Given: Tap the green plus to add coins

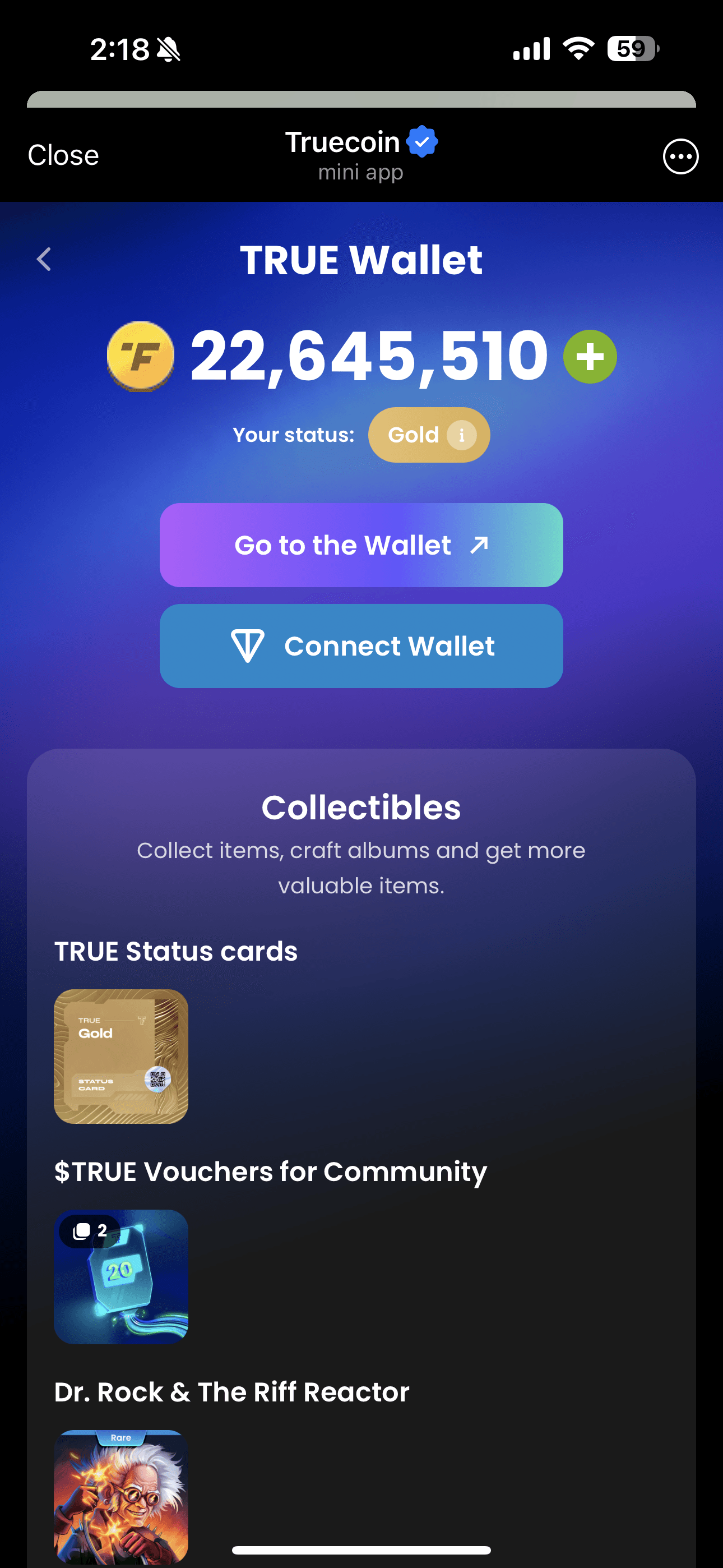Looking at the screenshot, I should (589, 357).
